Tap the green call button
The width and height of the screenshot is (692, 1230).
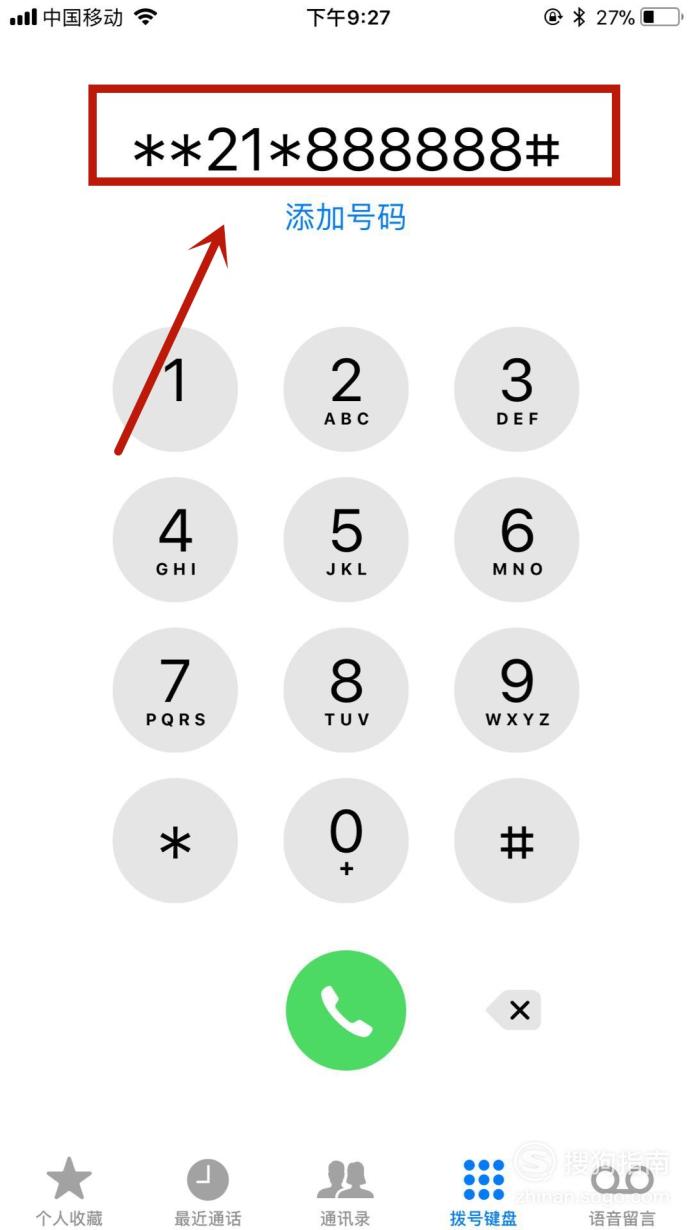point(346,1010)
